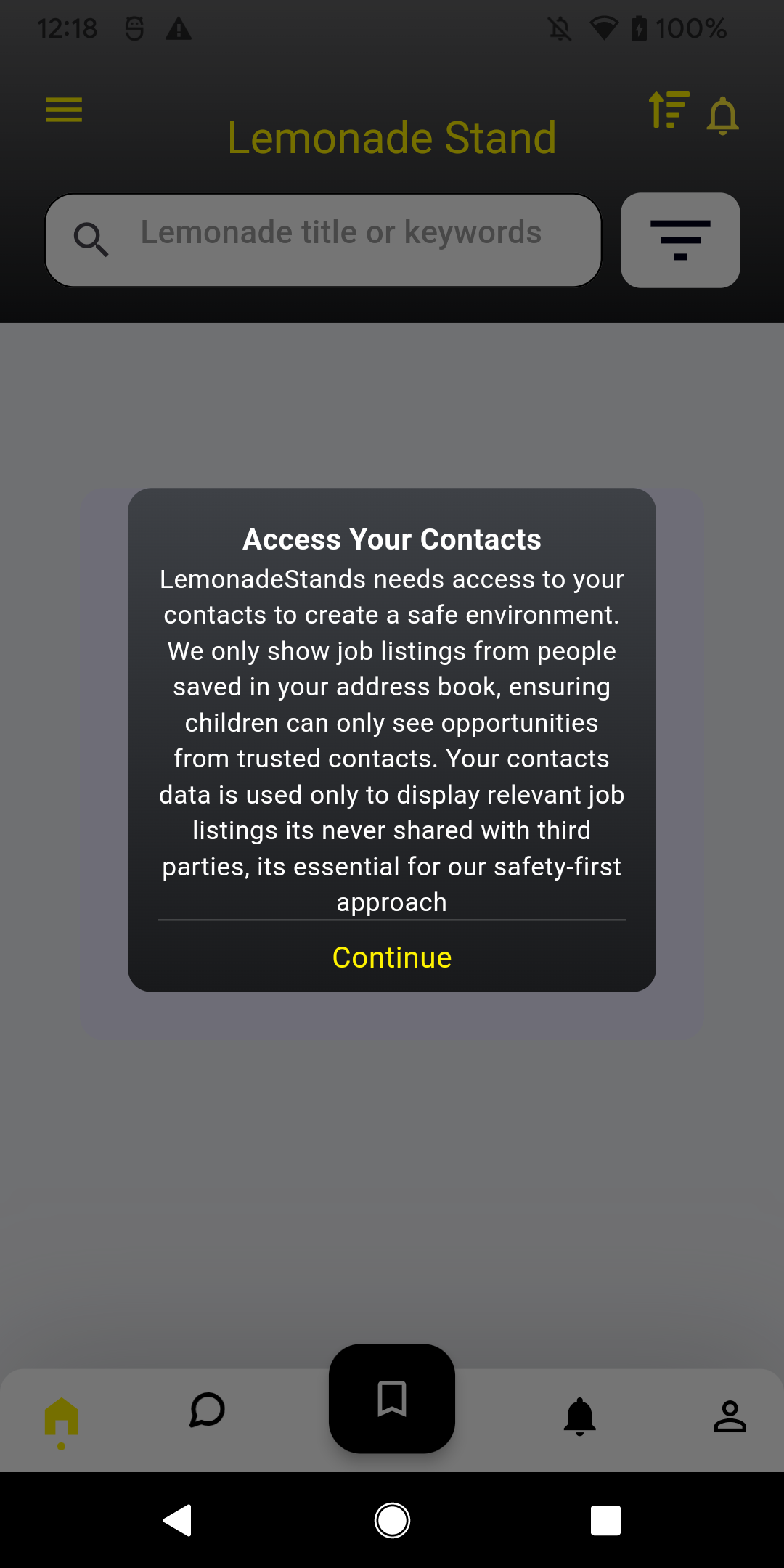
Task: Switch to the bottom notifications tab
Action: [579, 1416]
